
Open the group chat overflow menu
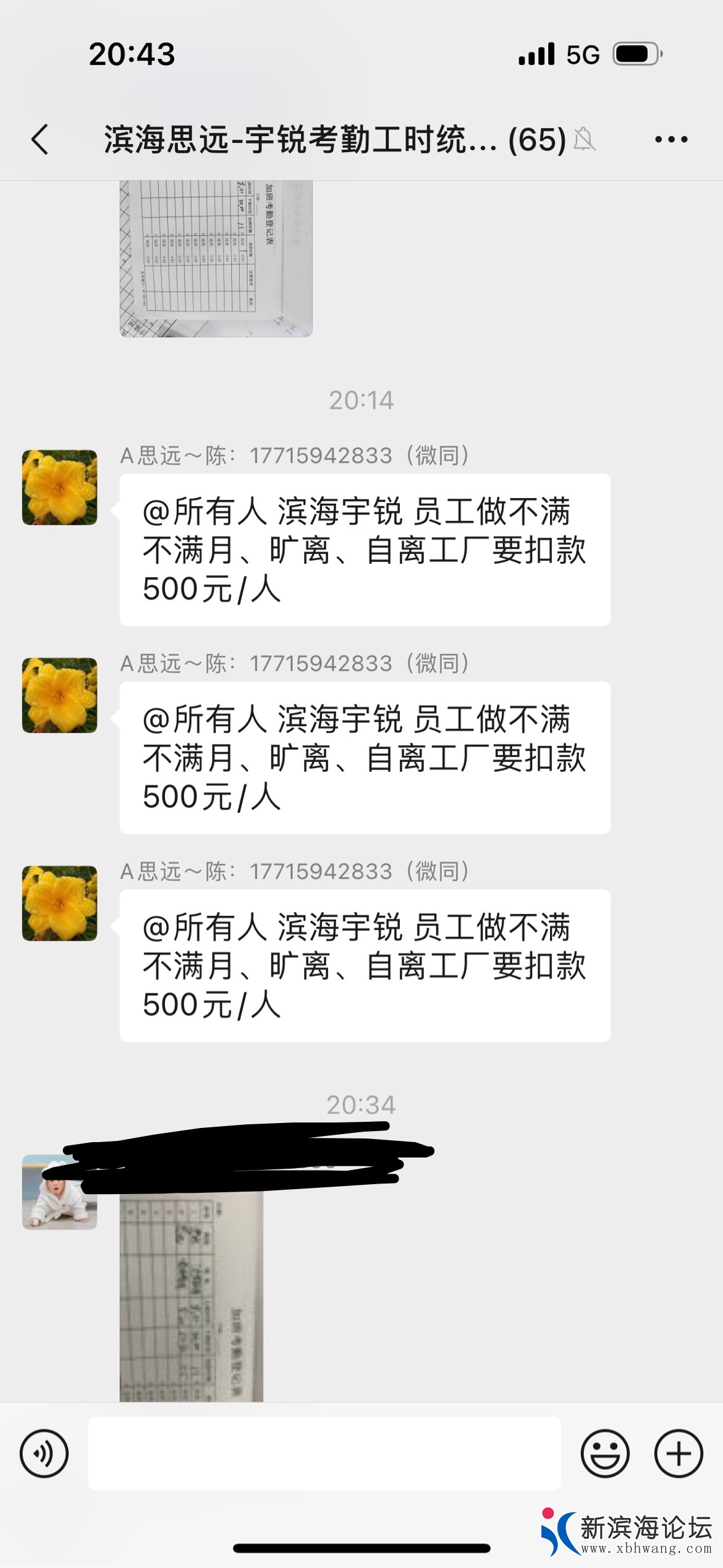(671, 140)
